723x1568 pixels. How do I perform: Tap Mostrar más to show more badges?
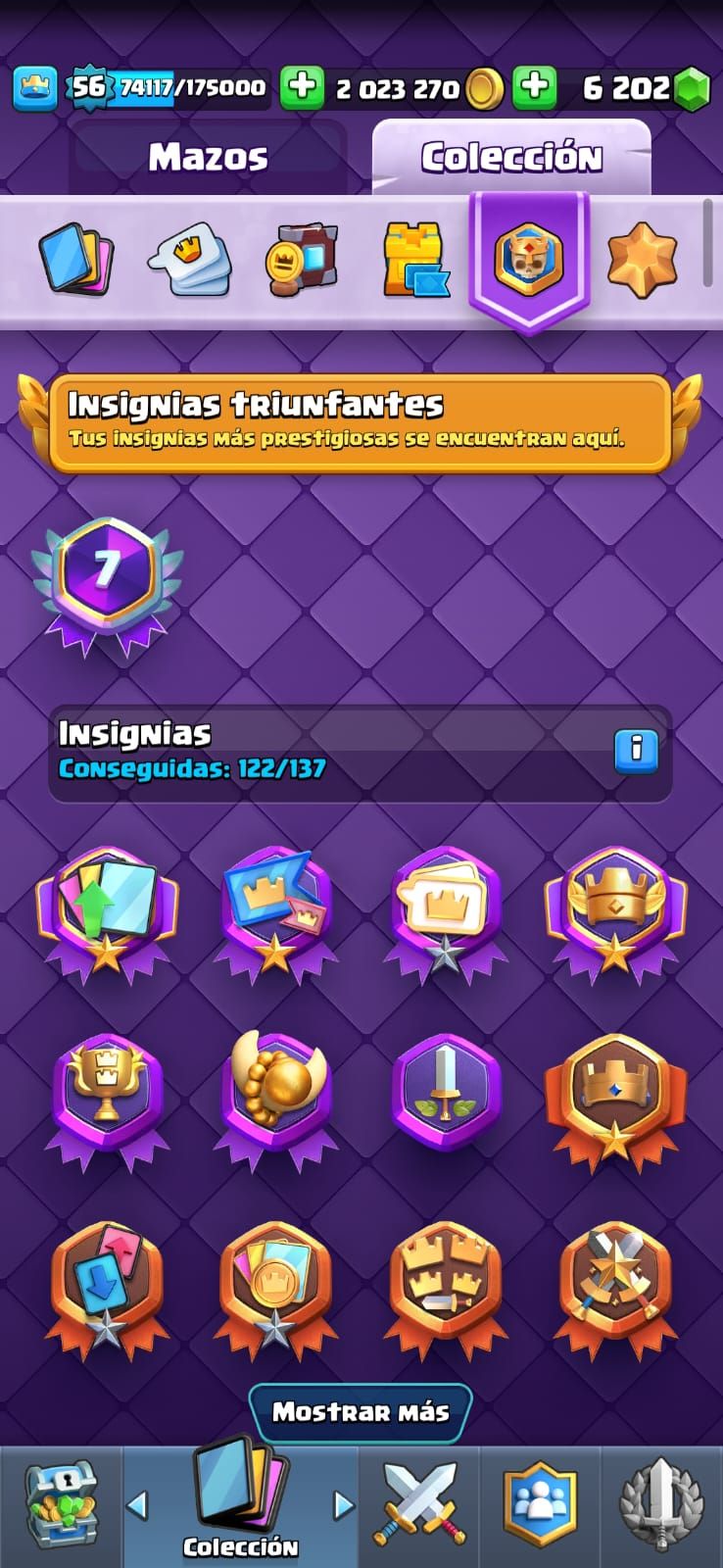[x=361, y=1412]
